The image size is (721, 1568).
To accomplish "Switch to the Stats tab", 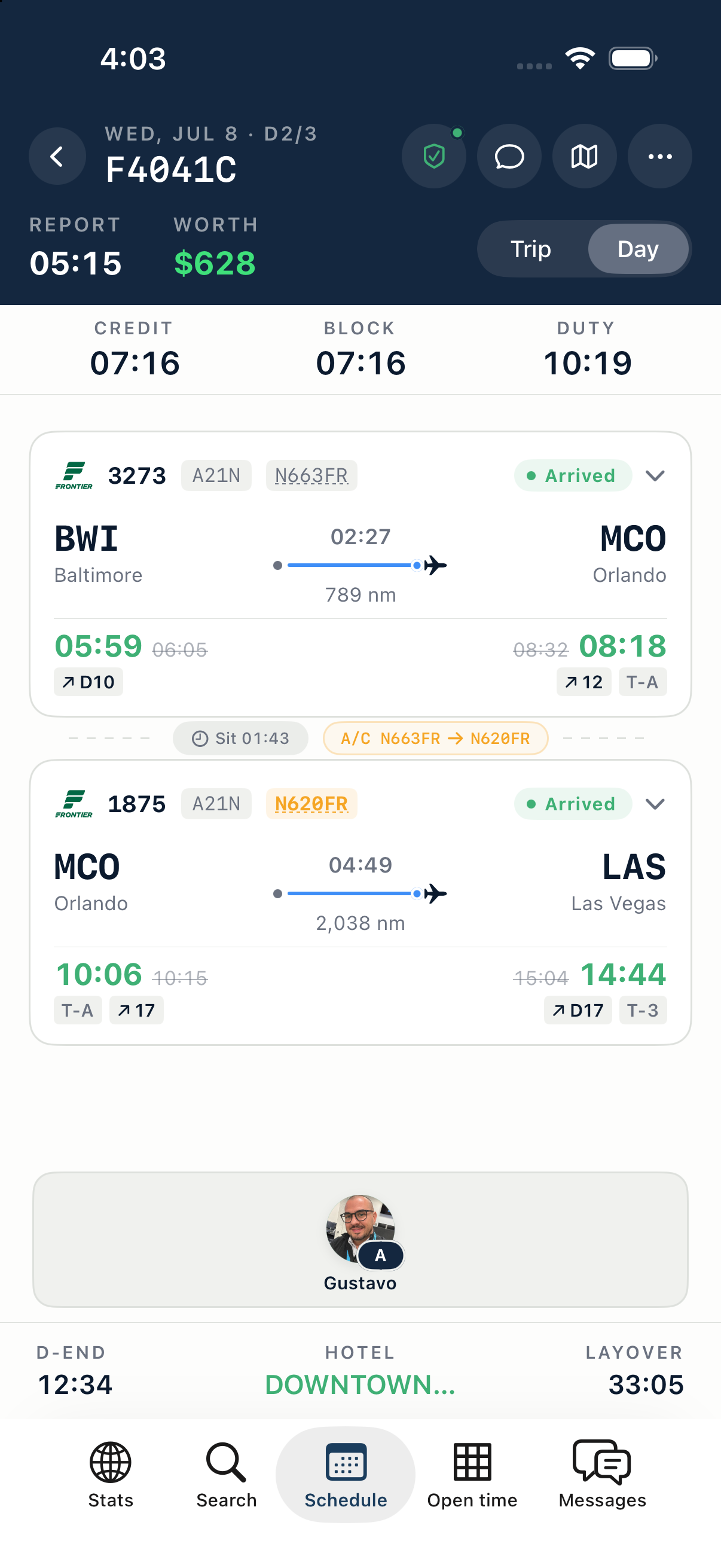I will point(110,1475).
